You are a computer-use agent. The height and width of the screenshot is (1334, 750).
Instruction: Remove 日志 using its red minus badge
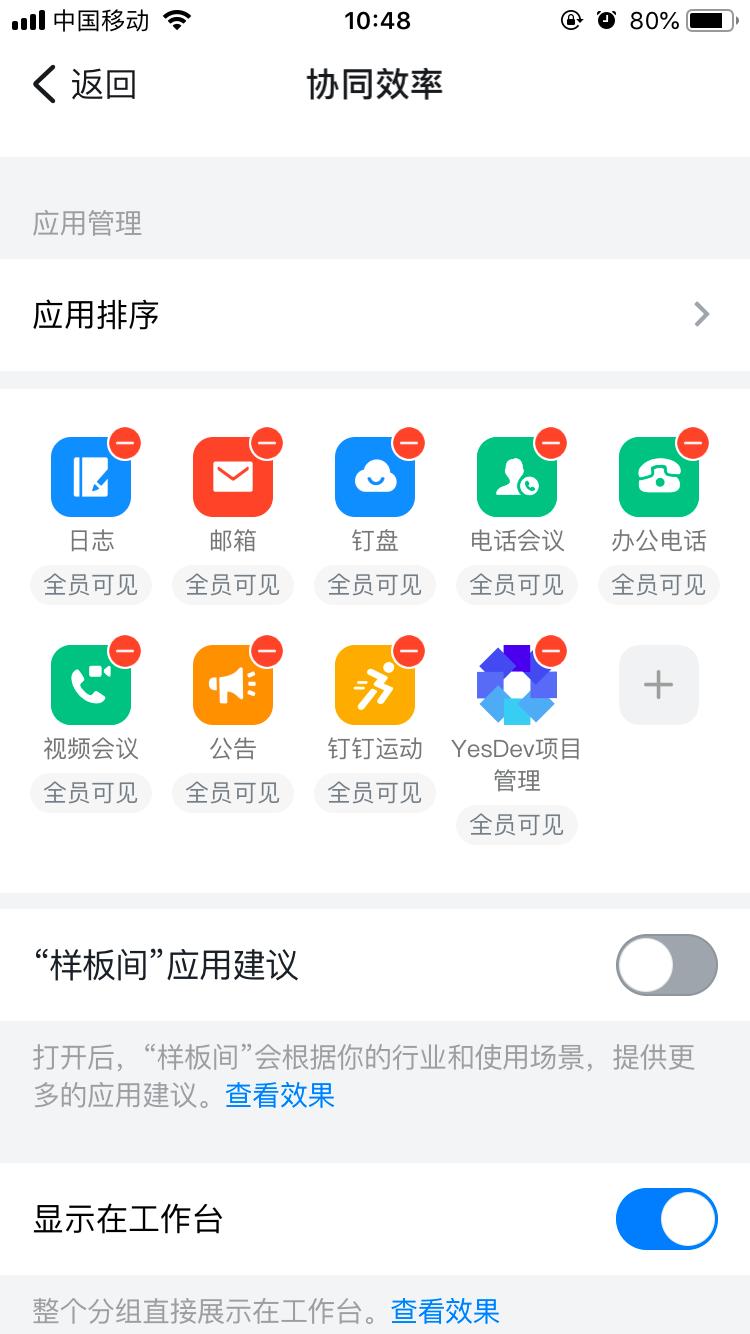point(124,442)
